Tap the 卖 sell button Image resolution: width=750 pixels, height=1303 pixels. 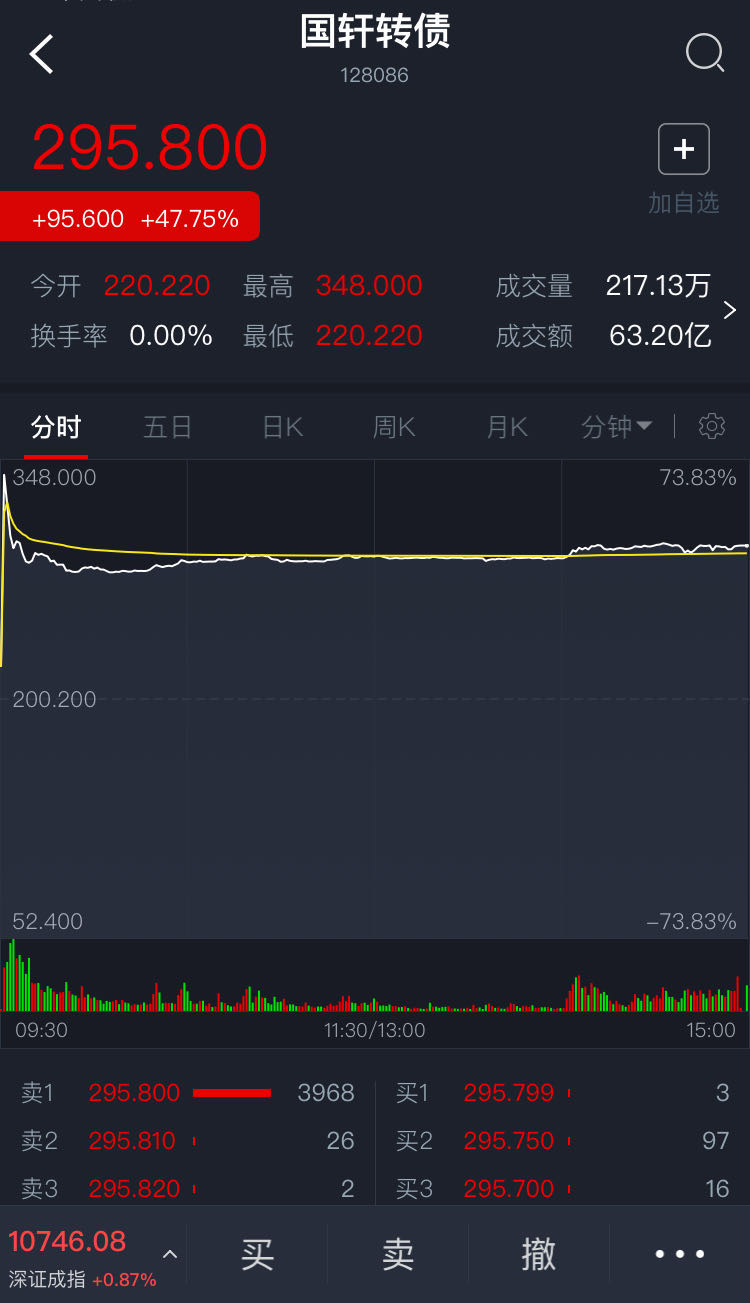[x=398, y=1253]
